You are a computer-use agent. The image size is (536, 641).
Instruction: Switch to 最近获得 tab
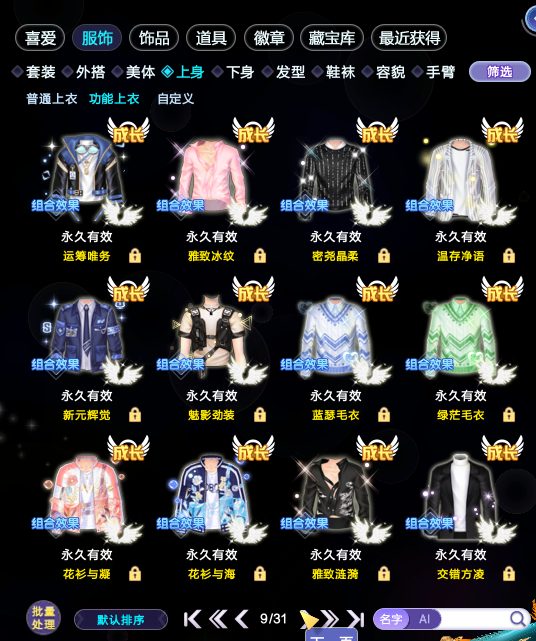(409, 38)
